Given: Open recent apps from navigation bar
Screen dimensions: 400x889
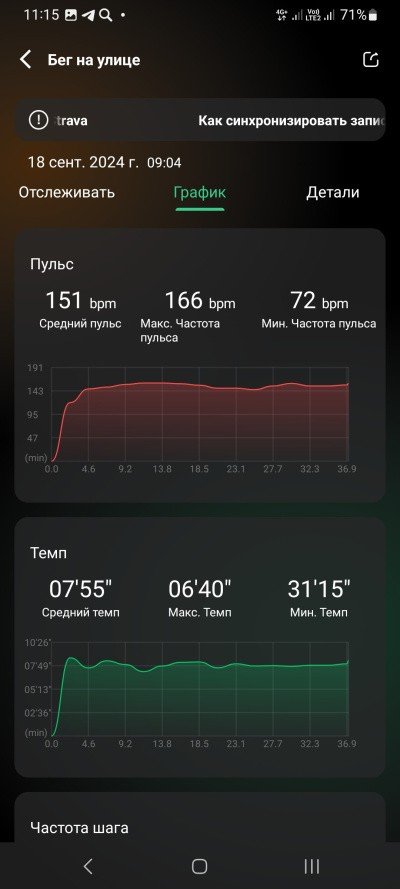Looking at the screenshot, I should pos(312,866).
